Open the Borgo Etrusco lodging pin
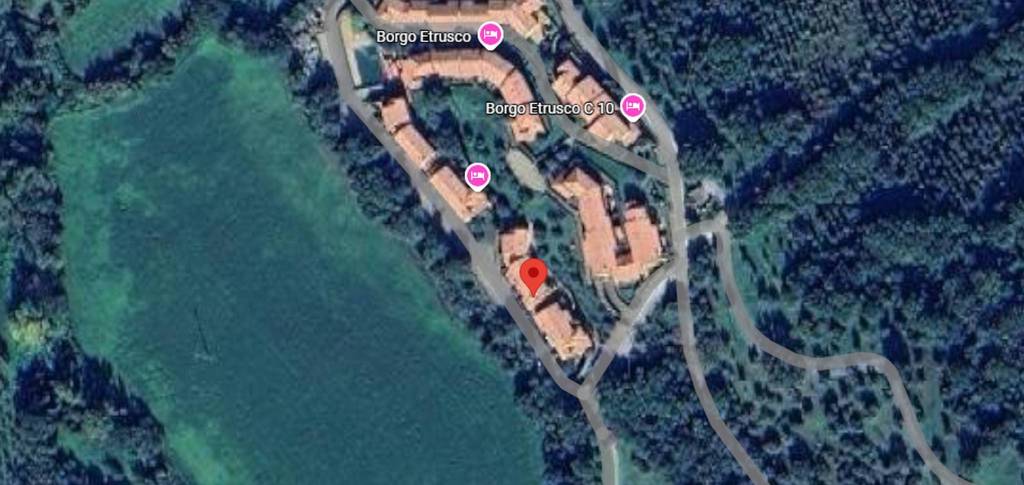 [x=489, y=36]
